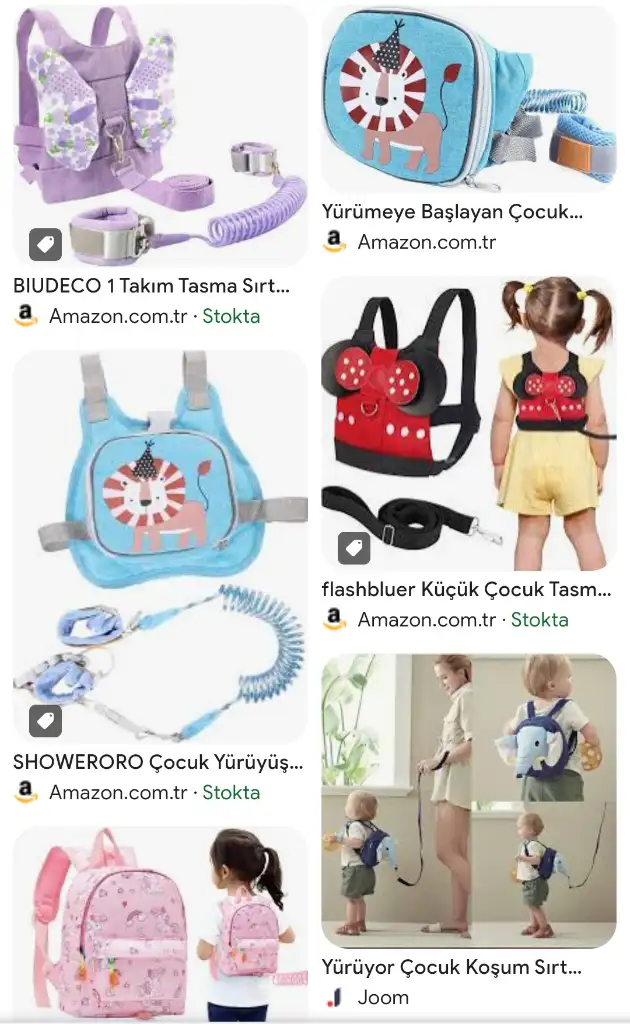630x1024 pixels.
Task: Open the flashbluer red mouse harness result
Action: point(468,423)
